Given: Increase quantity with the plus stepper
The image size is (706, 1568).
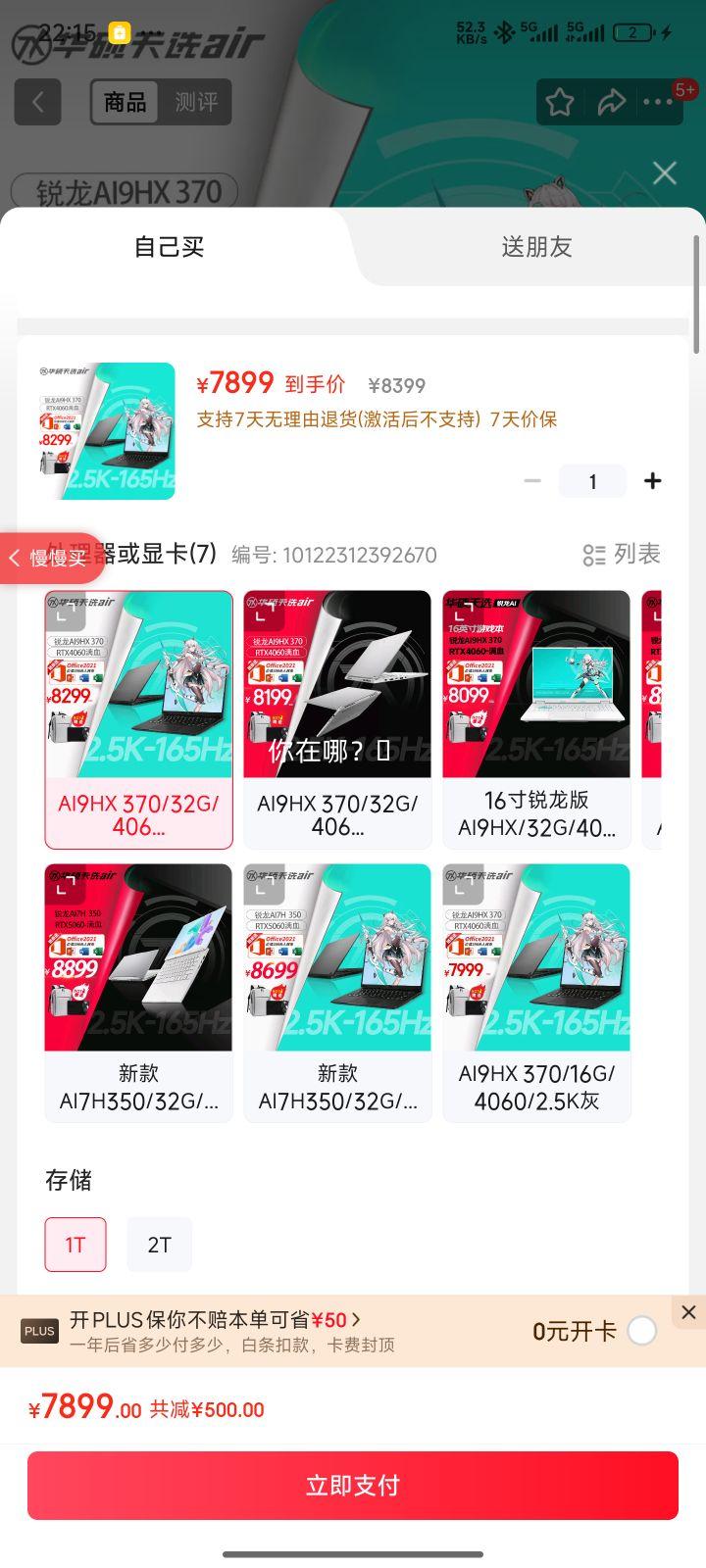Looking at the screenshot, I should [653, 480].
